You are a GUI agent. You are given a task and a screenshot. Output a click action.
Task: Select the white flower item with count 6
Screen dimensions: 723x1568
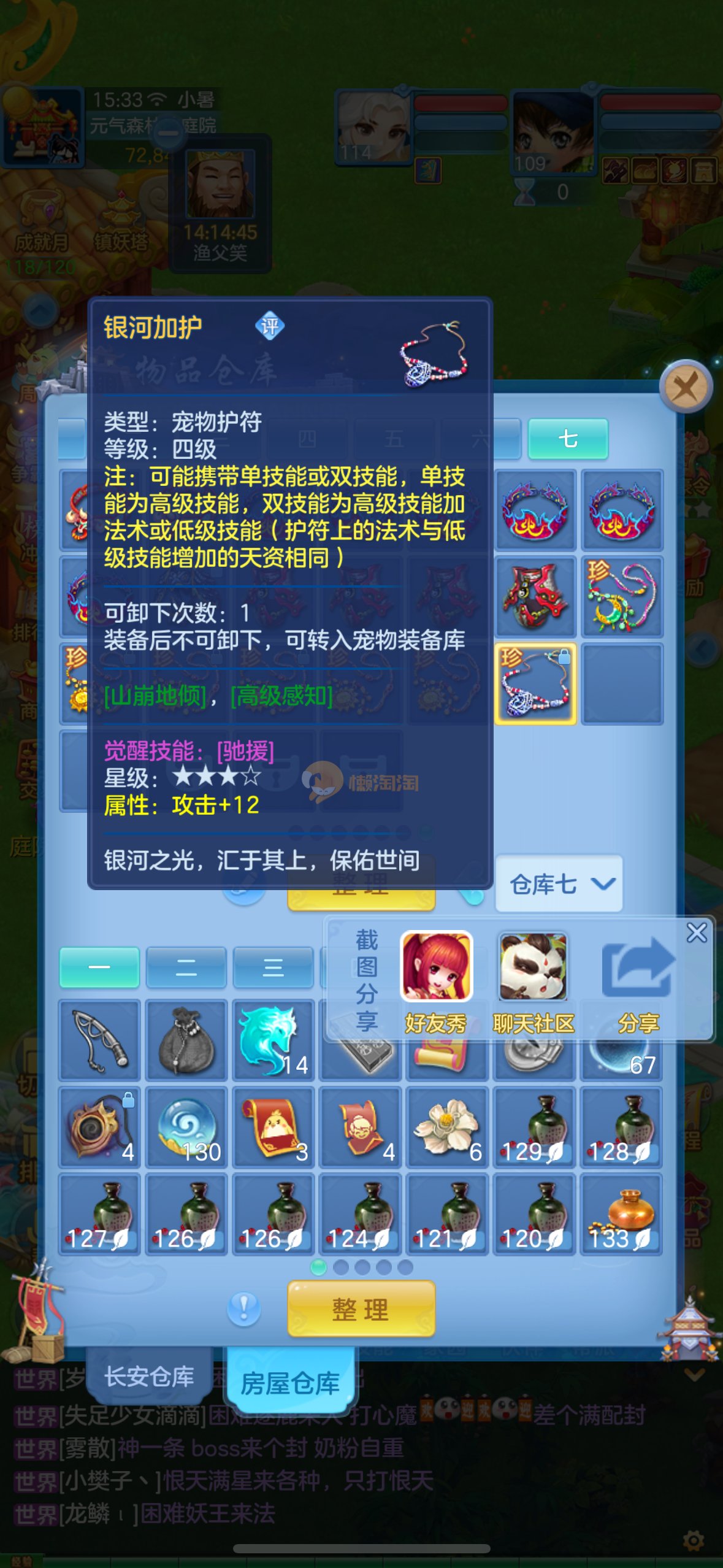click(447, 1128)
